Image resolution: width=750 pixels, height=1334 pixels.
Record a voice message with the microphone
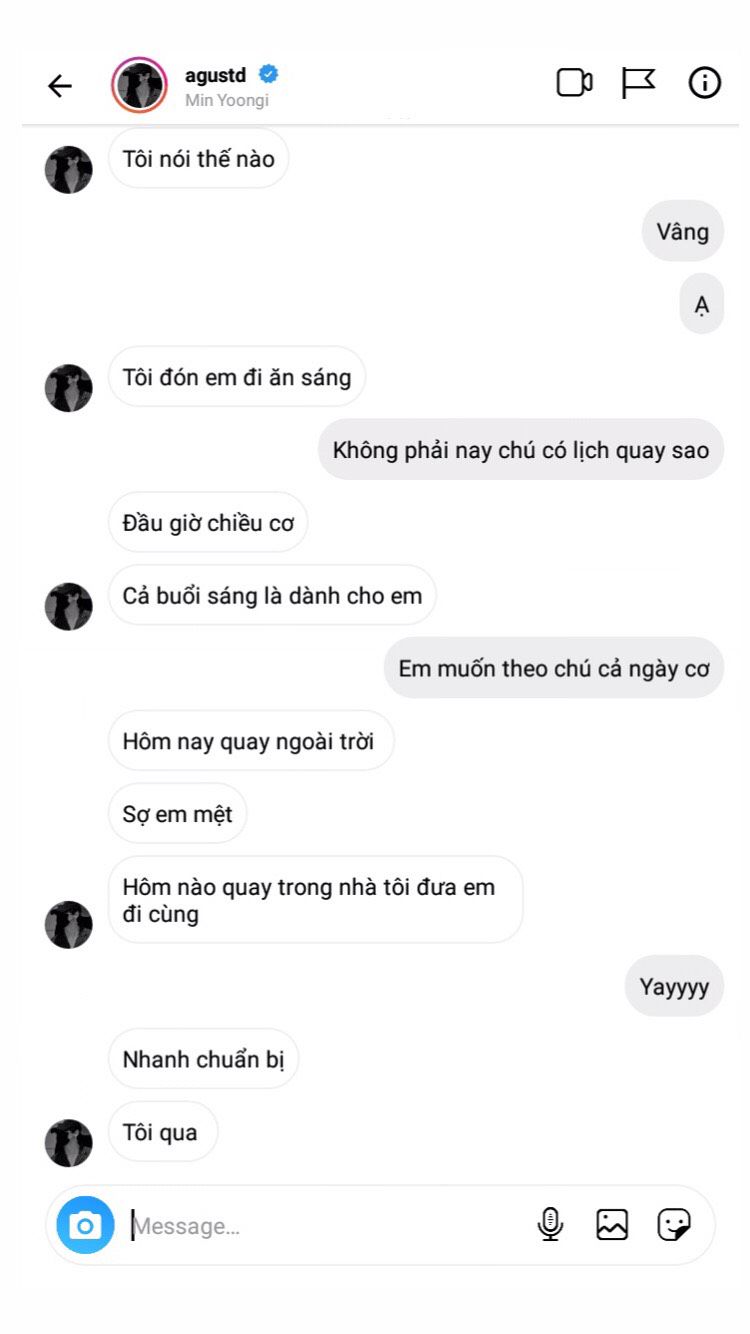pyautogui.click(x=550, y=1225)
